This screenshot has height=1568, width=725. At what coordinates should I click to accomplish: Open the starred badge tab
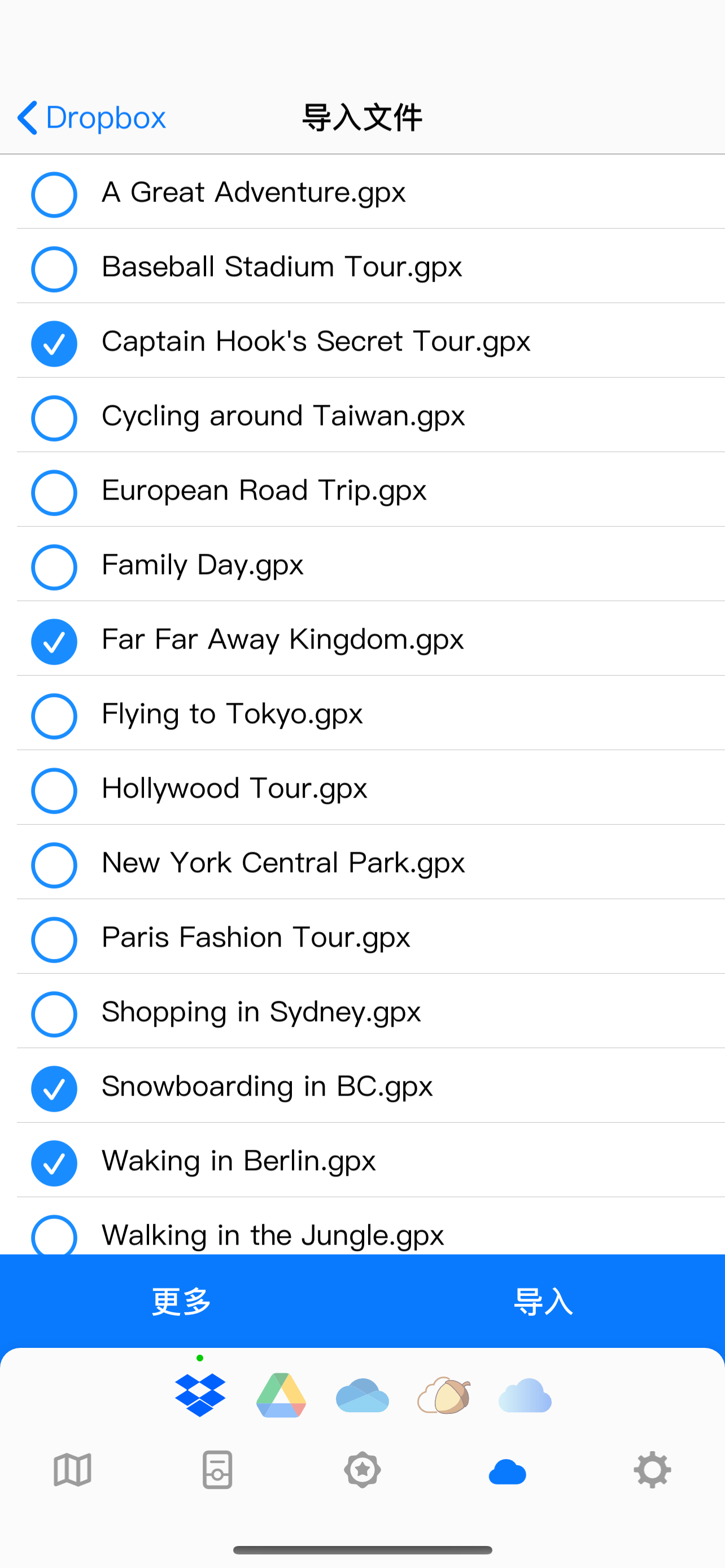[x=362, y=1470]
